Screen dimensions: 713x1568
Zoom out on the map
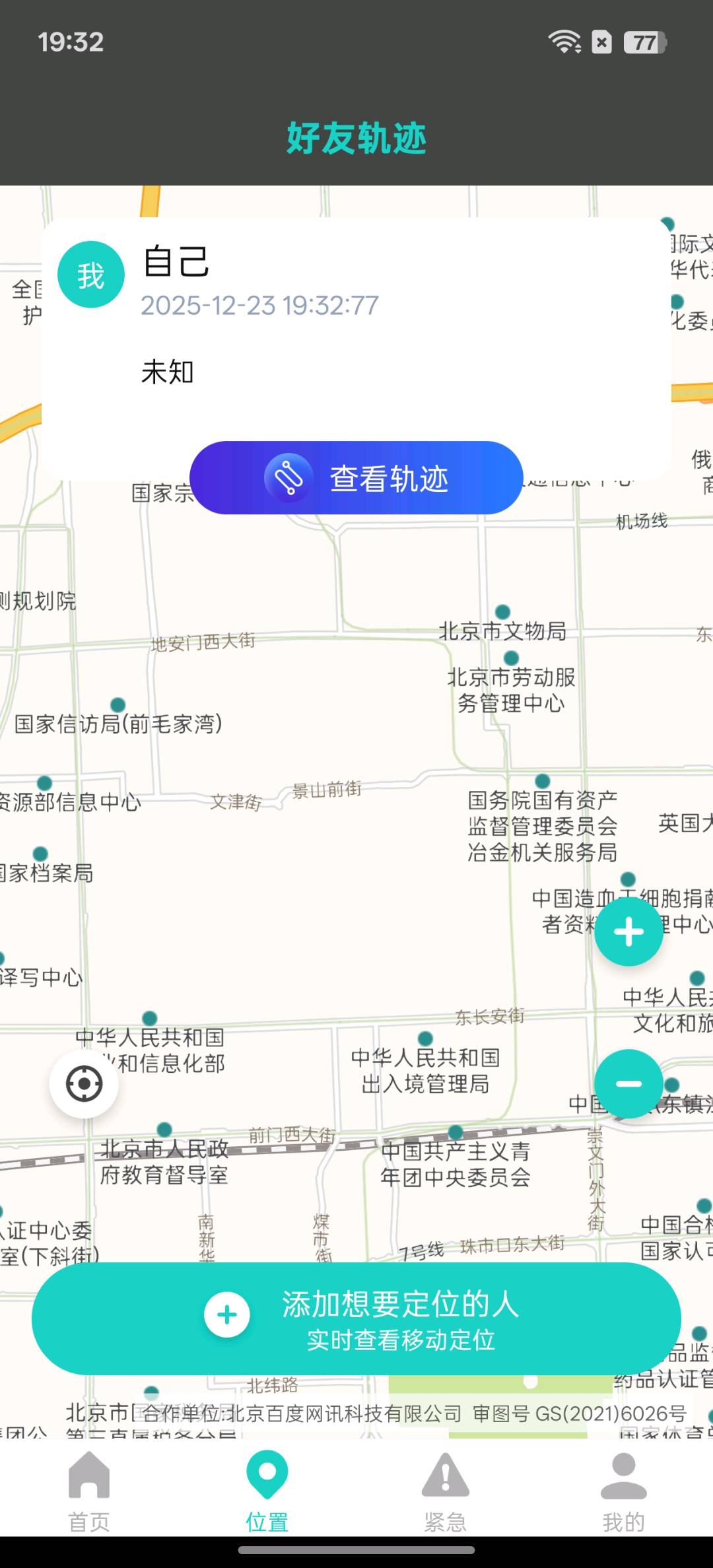click(628, 1083)
